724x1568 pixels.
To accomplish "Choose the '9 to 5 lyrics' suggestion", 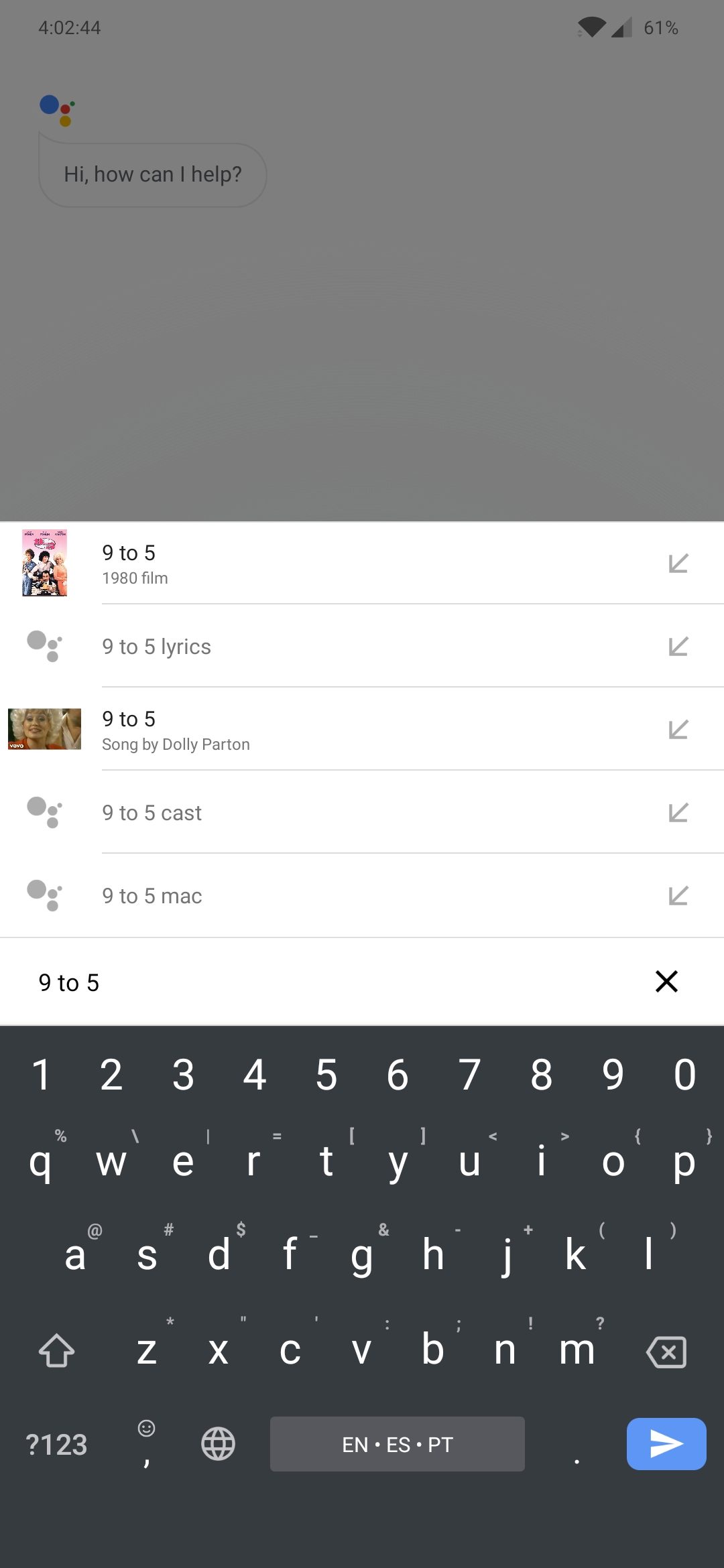I will coord(362,647).
